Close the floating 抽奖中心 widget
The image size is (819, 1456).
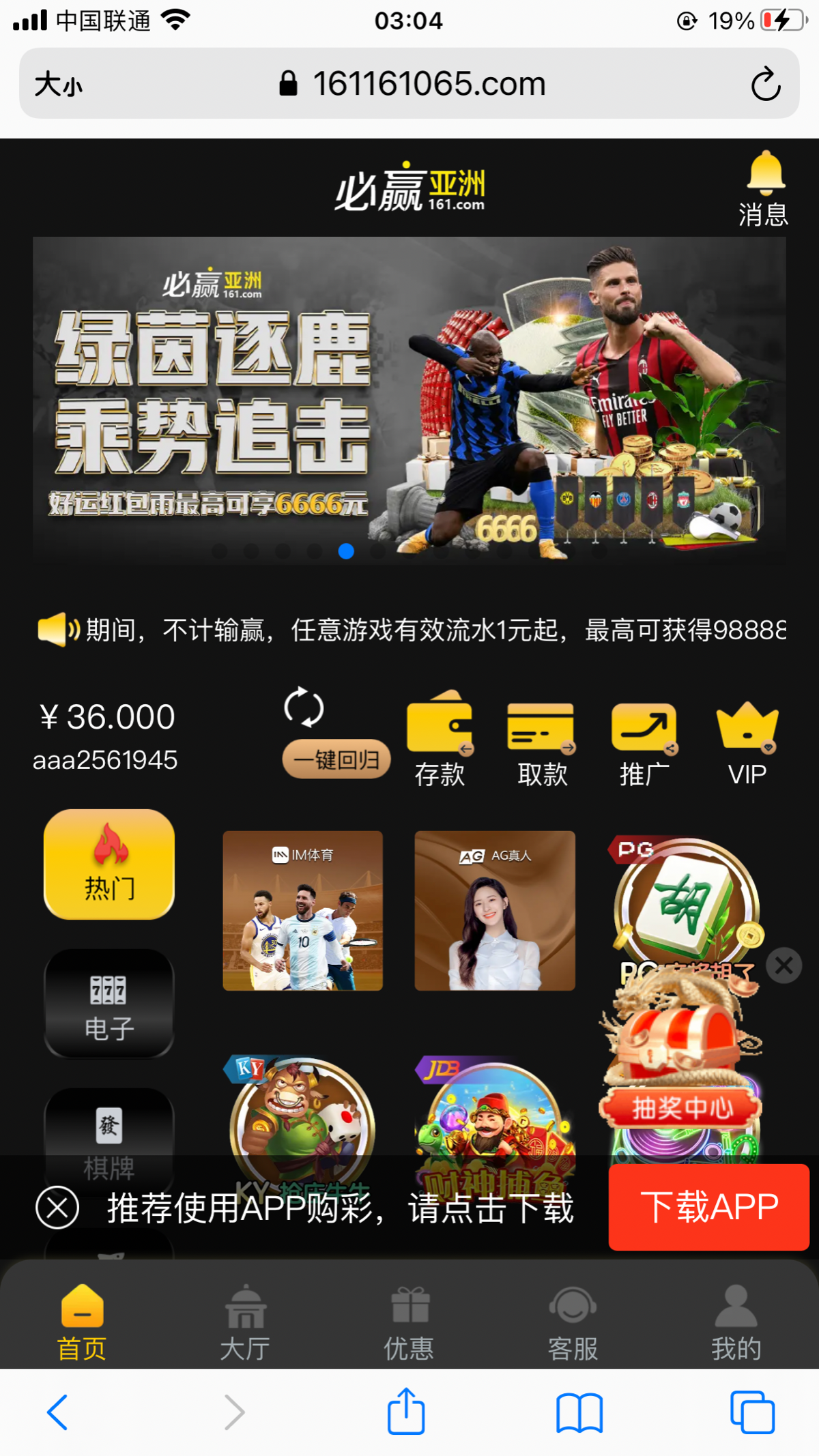coord(784,965)
